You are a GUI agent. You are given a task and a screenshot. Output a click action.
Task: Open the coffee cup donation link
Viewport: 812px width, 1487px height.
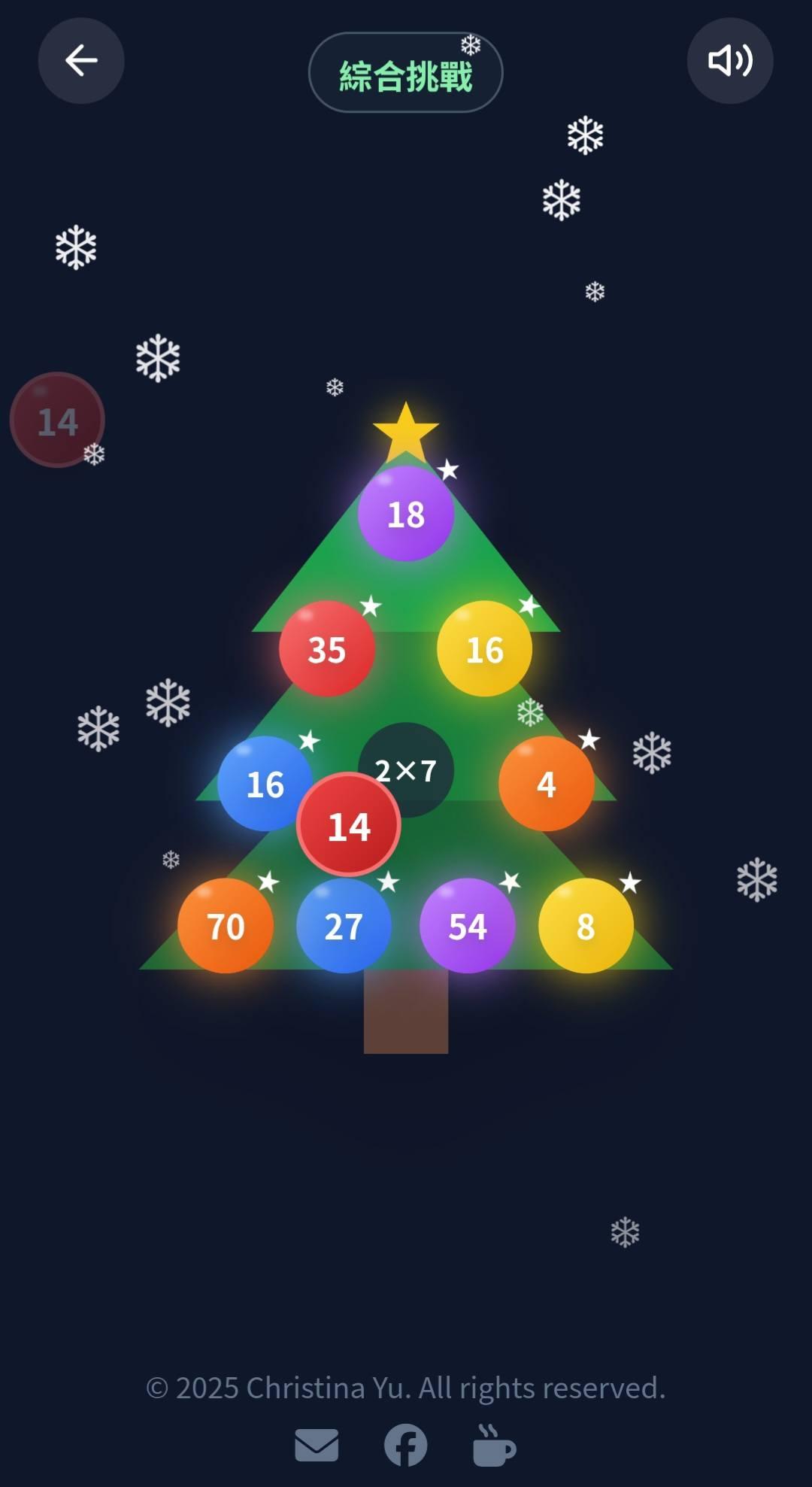coord(493,1445)
